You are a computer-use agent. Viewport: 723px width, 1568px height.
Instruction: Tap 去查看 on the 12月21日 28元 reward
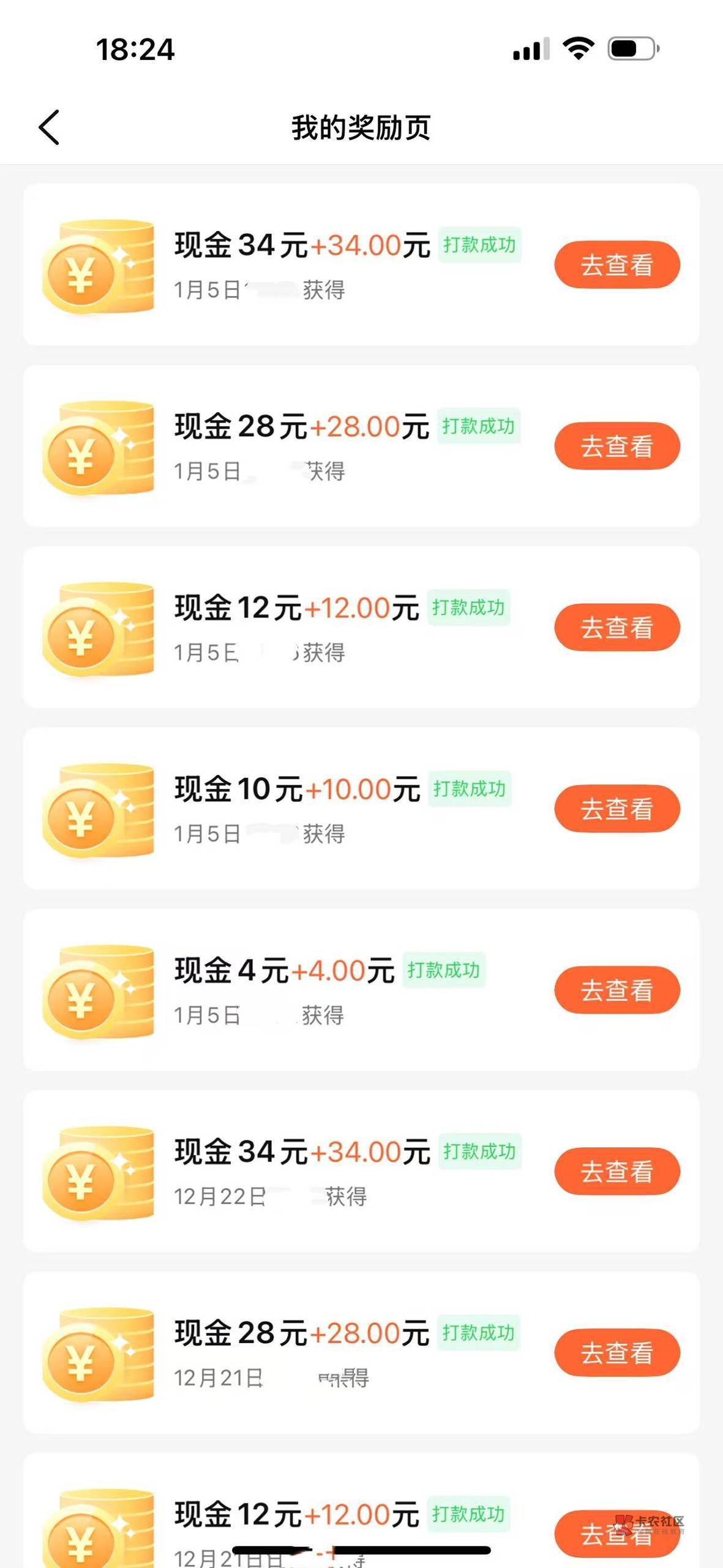pyautogui.click(x=616, y=1352)
